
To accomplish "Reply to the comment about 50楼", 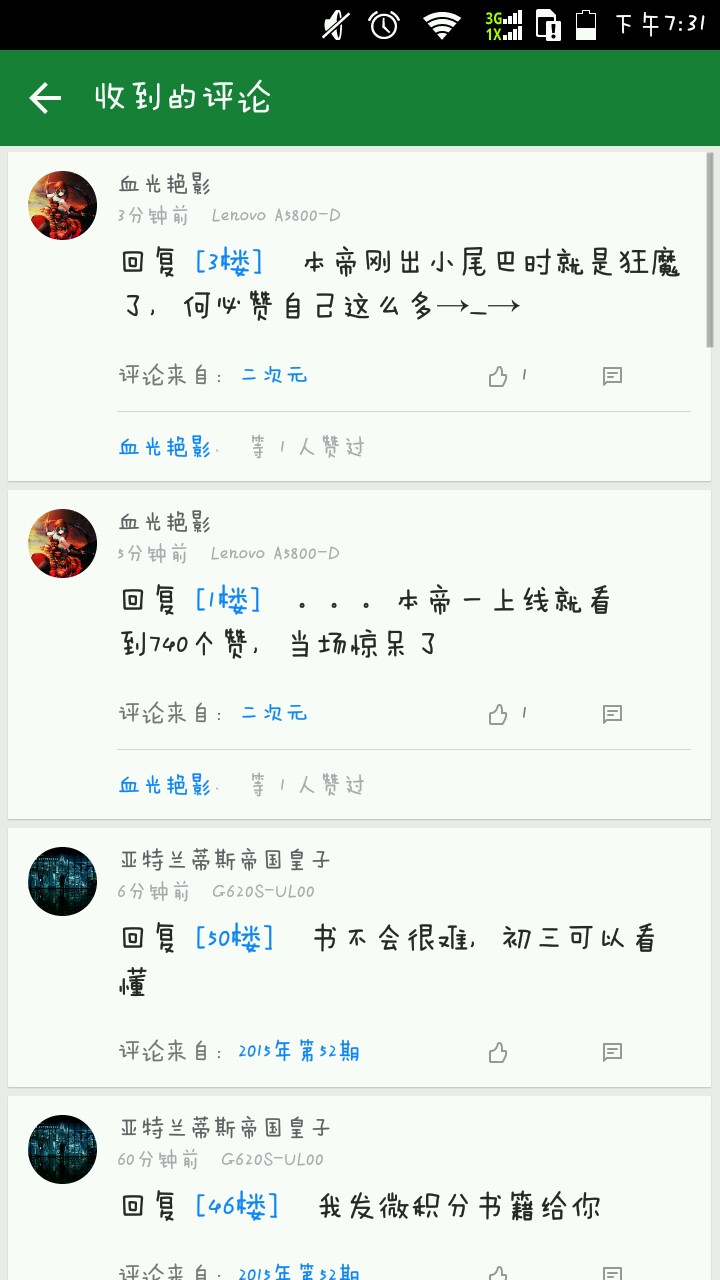I will [x=612, y=1053].
